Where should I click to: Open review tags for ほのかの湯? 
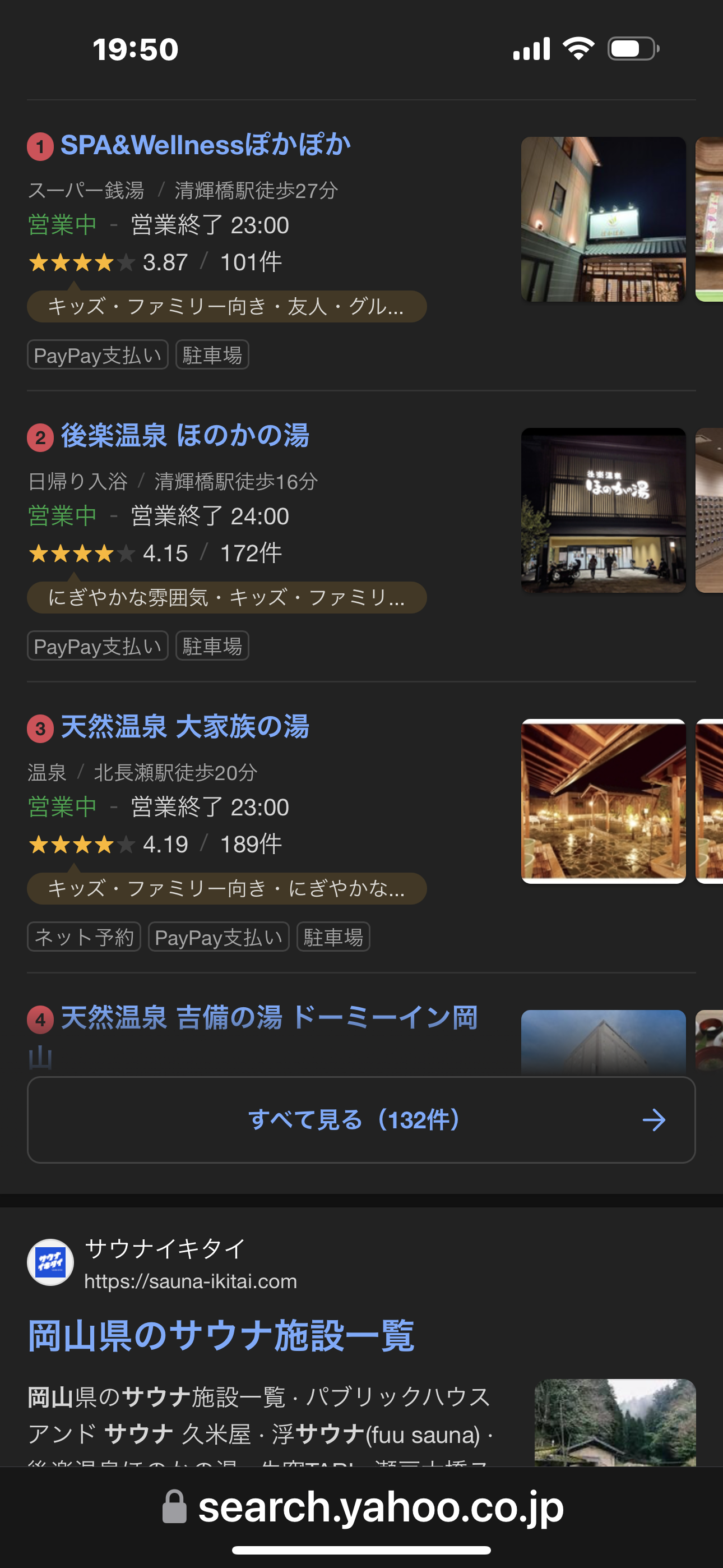[226, 598]
